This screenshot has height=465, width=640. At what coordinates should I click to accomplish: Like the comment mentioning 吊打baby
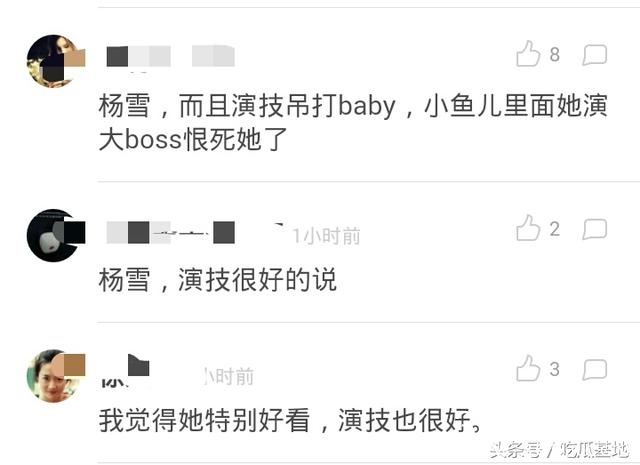528,54
